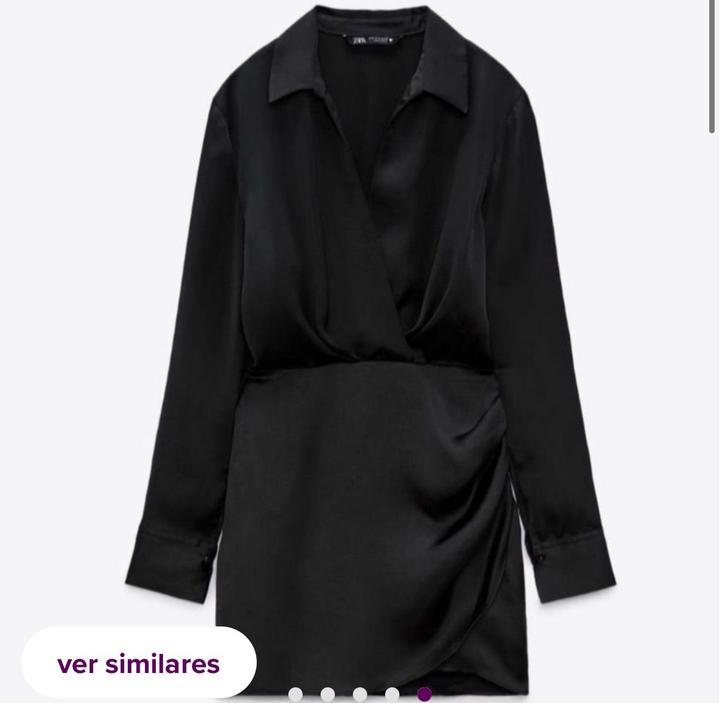
Task: Tap the 'ver similares' button
Action: [x=138, y=664]
